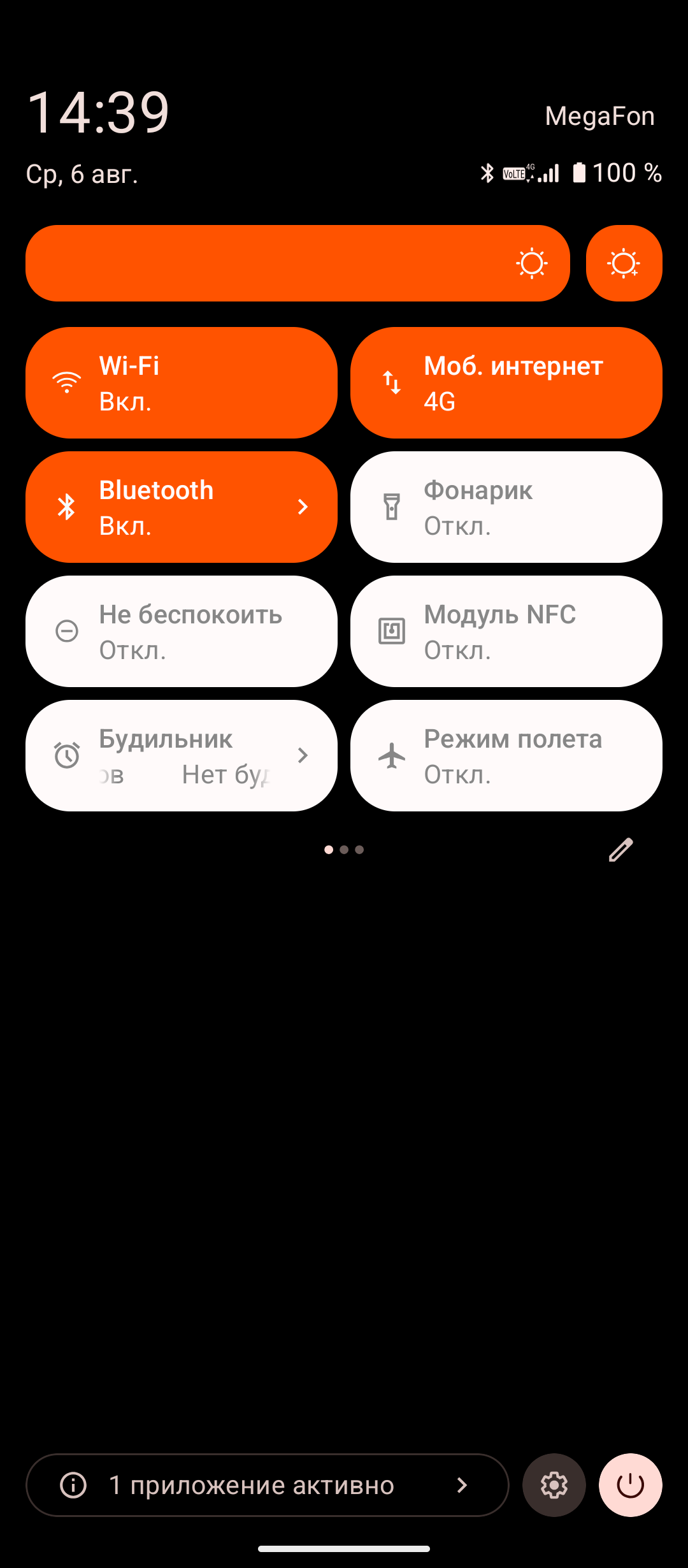Edit quick settings with the pencil icon
Image resolution: width=688 pixels, height=1568 pixels.
(x=620, y=850)
